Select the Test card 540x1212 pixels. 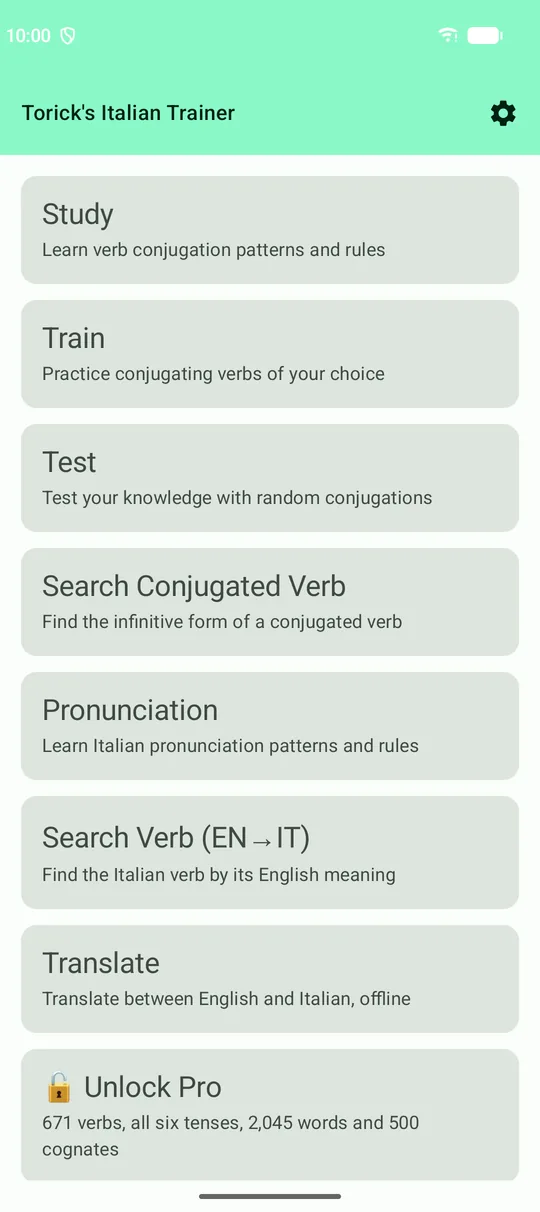pos(270,478)
